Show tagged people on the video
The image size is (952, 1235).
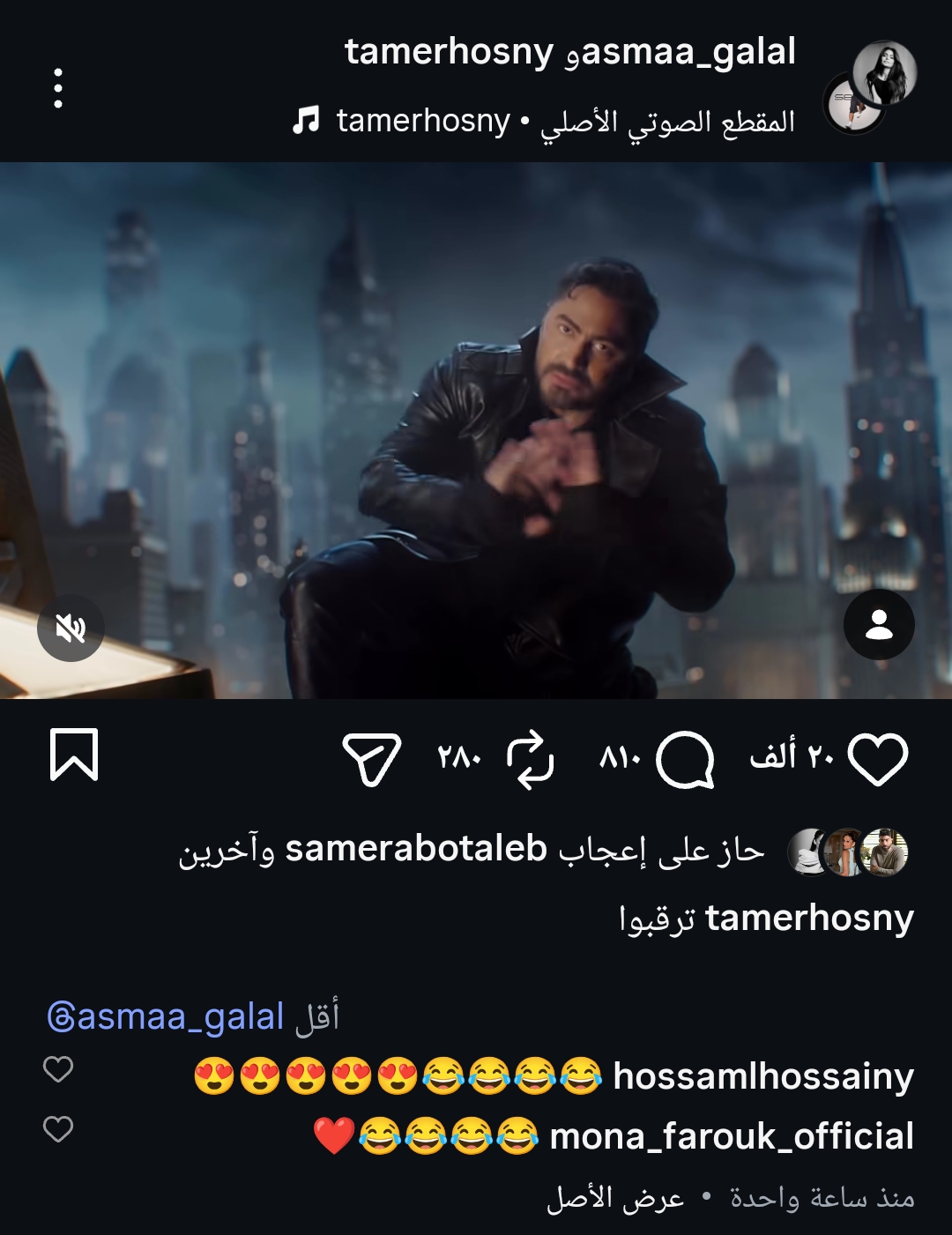pos(879,625)
